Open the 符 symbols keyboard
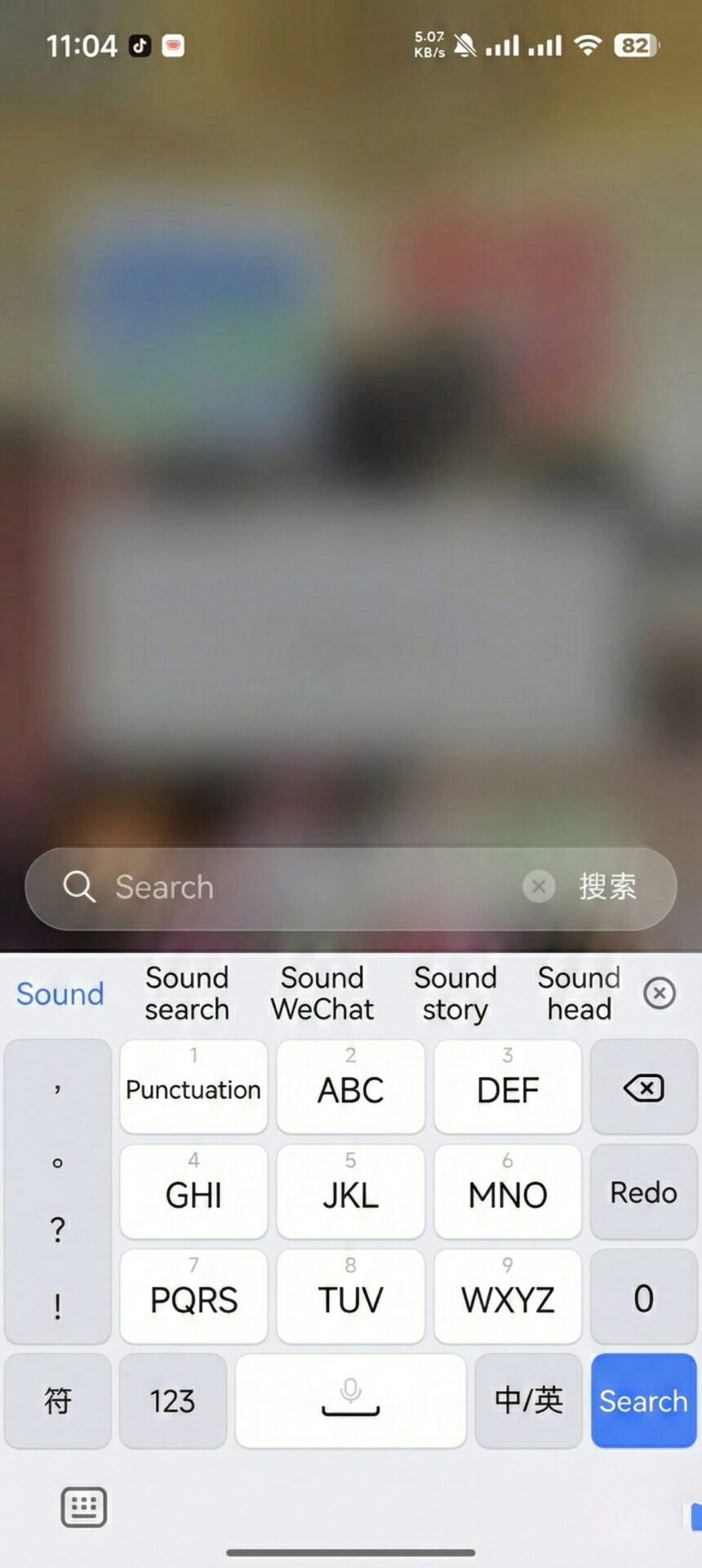Image resolution: width=702 pixels, height=1568 pixels. click(57, 1401)
